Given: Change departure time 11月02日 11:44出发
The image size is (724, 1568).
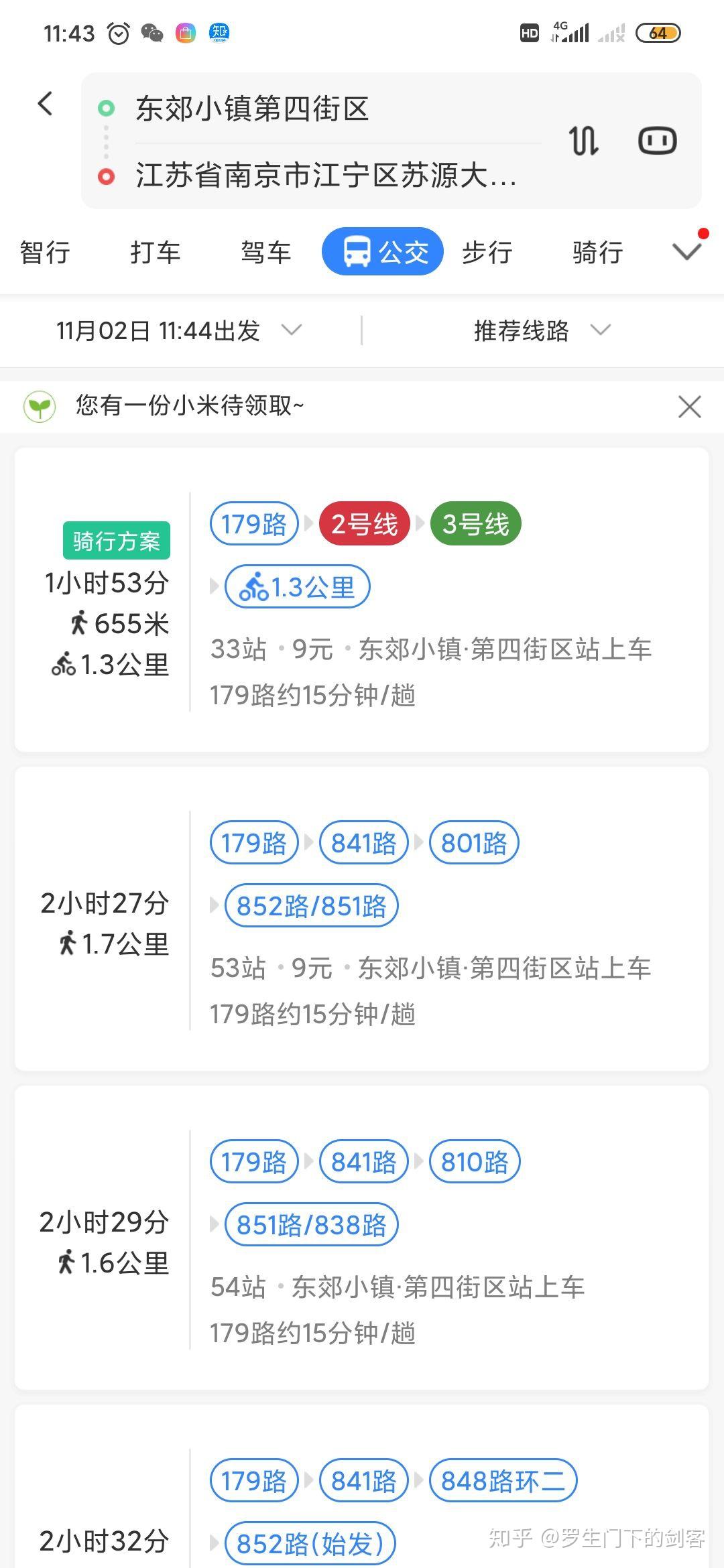Looking at the screenshot, I should coord(178,330).
